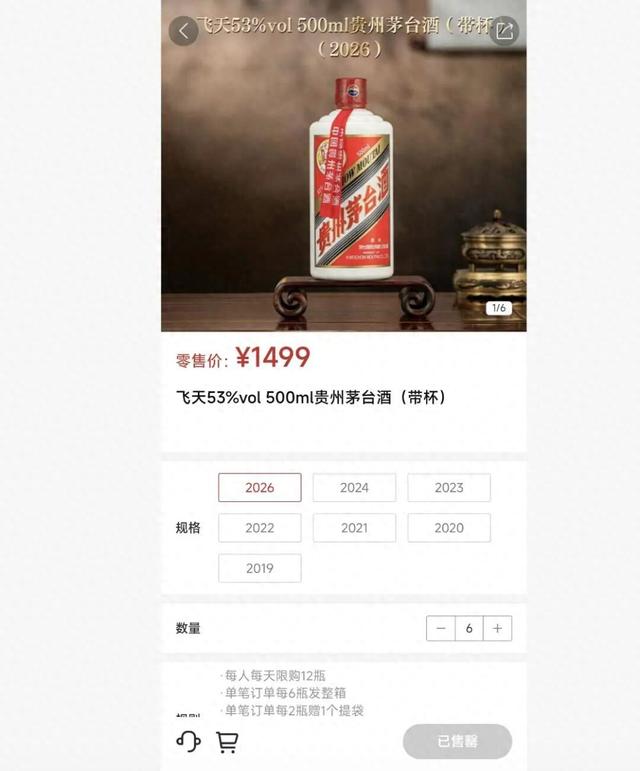Pick the 2023 specification option
This screenshot has width=640, height=771.
449,488
